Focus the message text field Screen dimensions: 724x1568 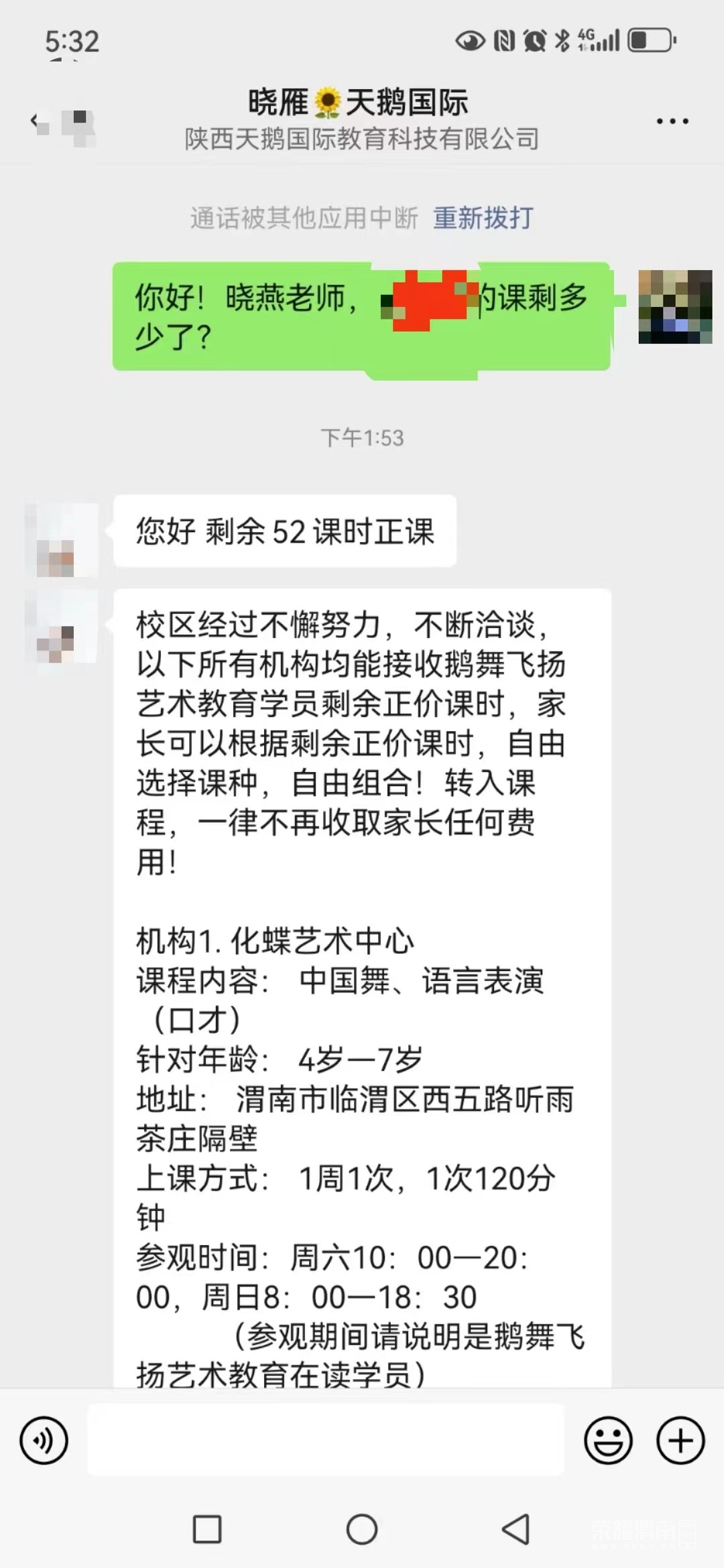click(x=326, y=1440)
